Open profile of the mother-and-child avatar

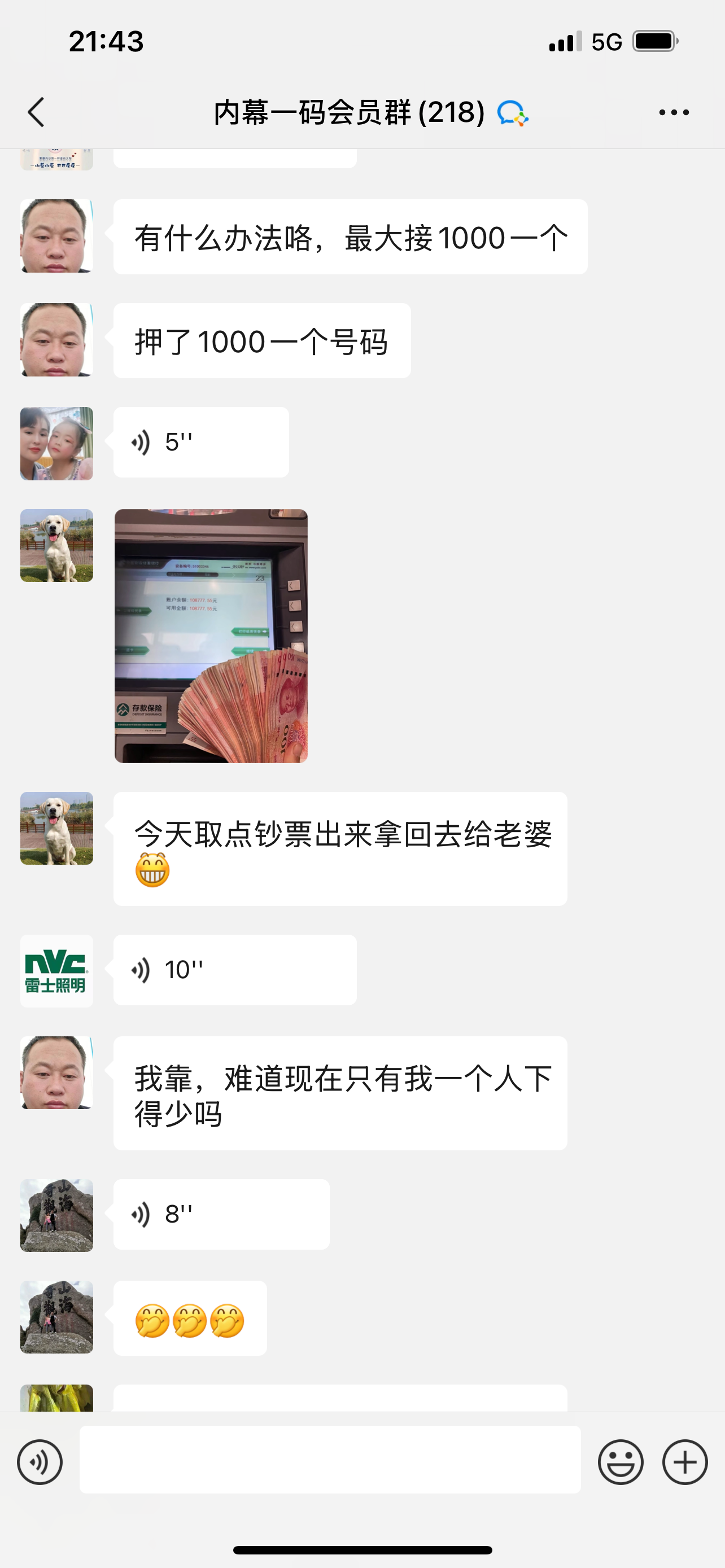pos(56,444)
